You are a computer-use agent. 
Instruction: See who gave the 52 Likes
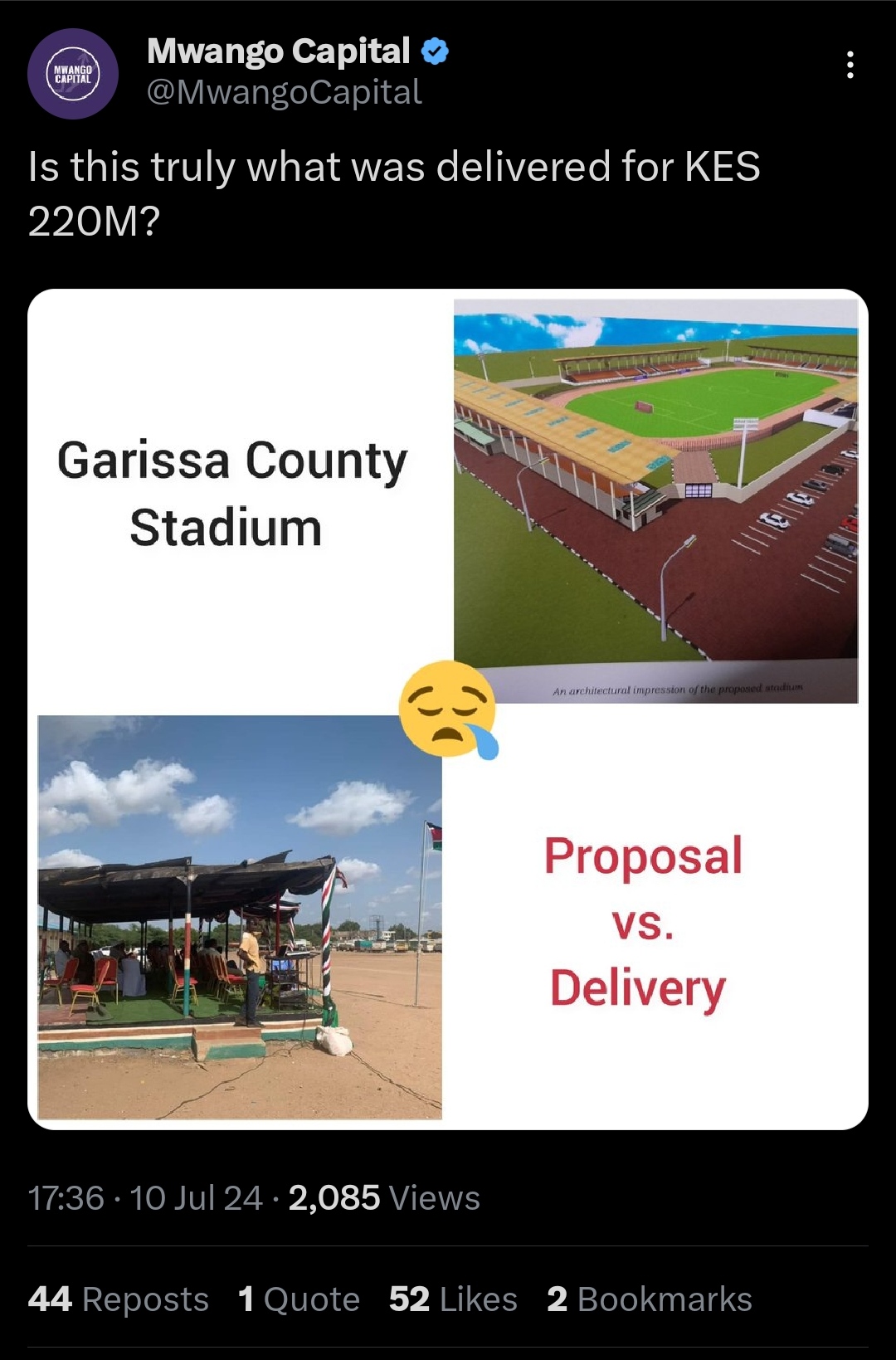[453, 1299]
